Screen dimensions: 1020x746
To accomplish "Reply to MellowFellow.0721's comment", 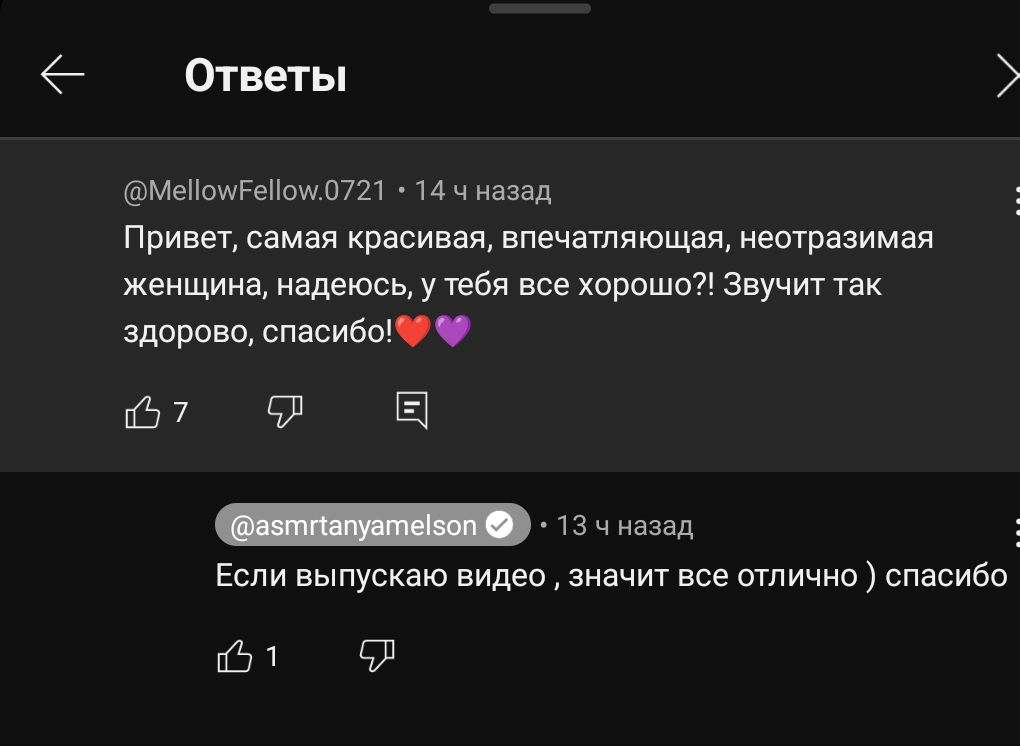I will pyautogui.click(x=412, y=410).
